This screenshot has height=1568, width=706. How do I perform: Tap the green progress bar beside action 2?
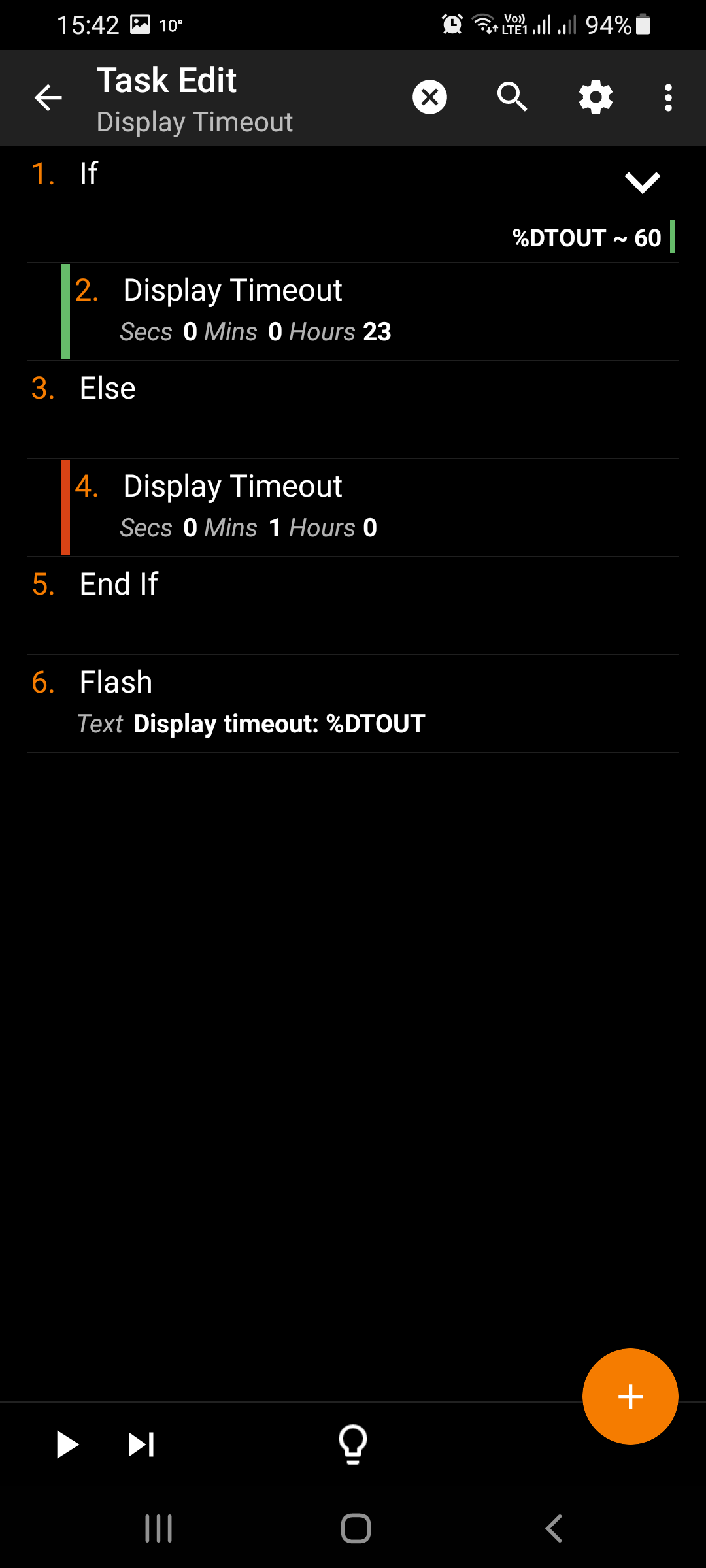65,311
